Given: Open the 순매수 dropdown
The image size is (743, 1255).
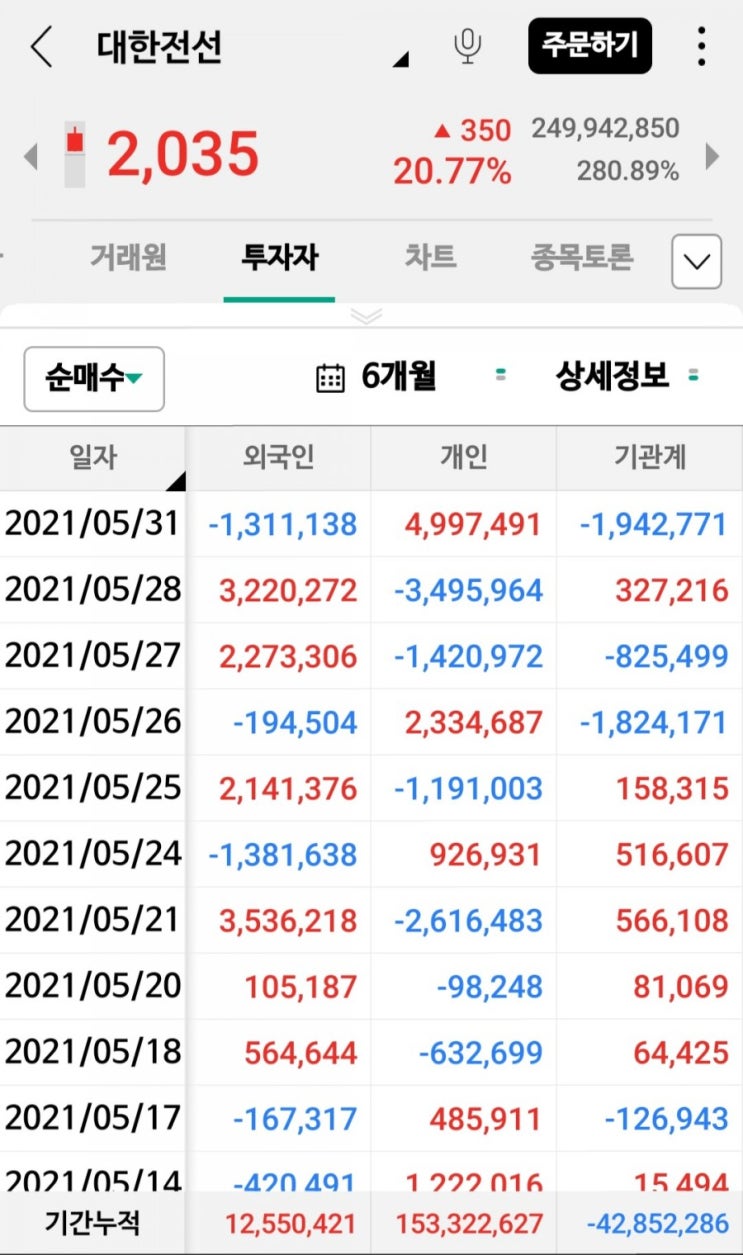Looking at the screenshot, I should (94, 378).
